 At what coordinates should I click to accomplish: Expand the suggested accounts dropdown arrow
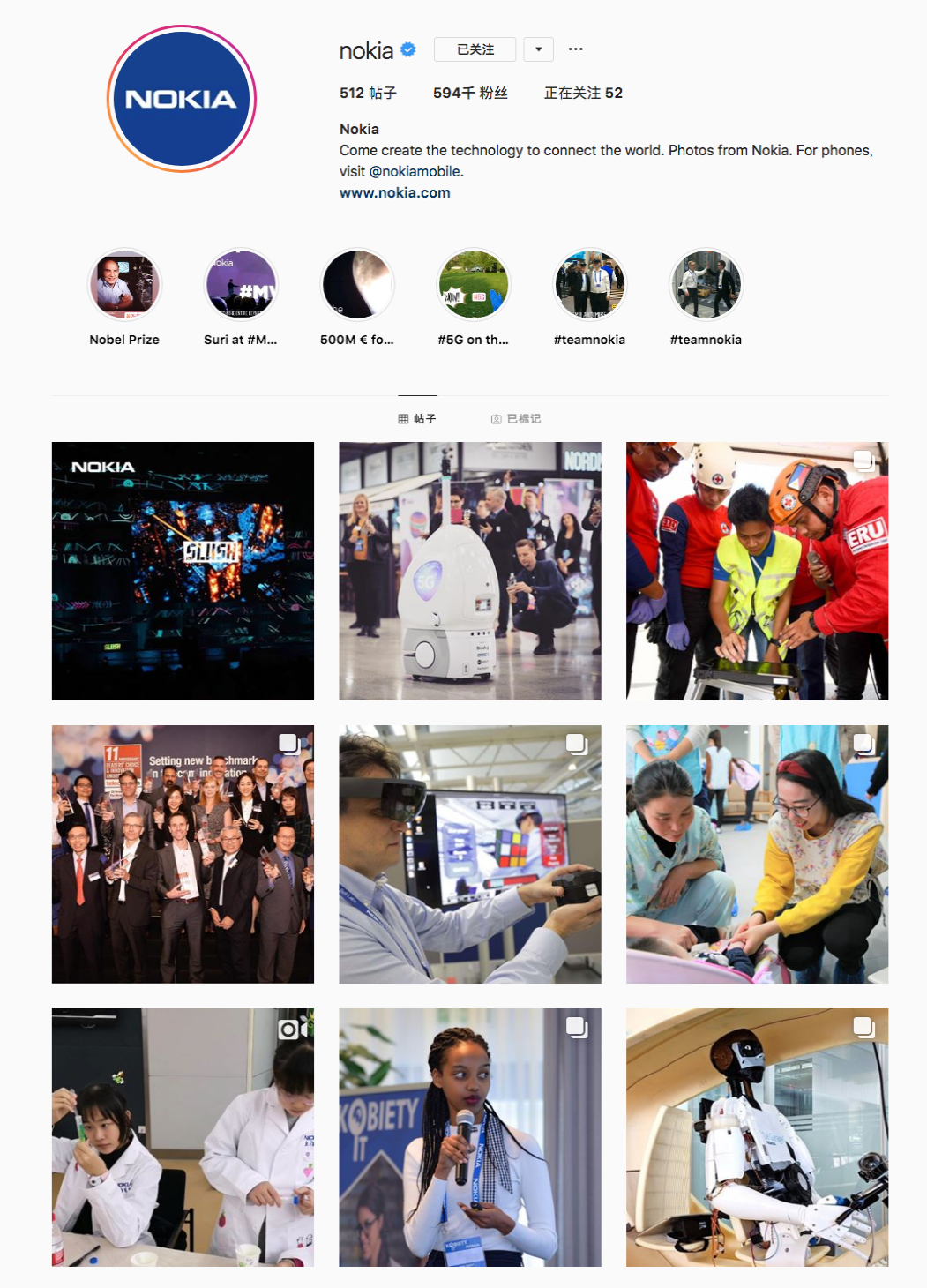[538, 49]
